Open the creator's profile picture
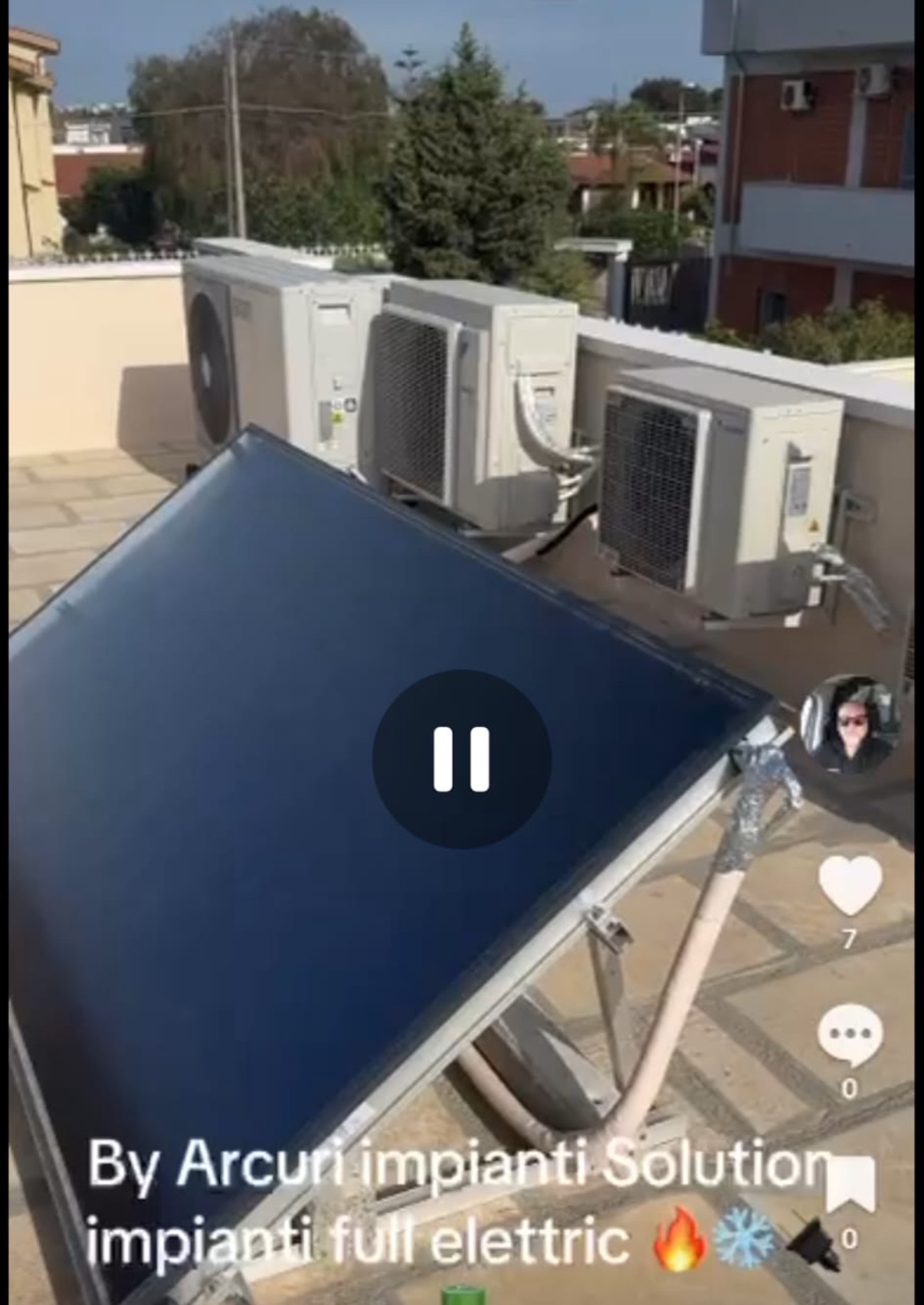This screenshot has height=1305, width=924. pos(848,723)
